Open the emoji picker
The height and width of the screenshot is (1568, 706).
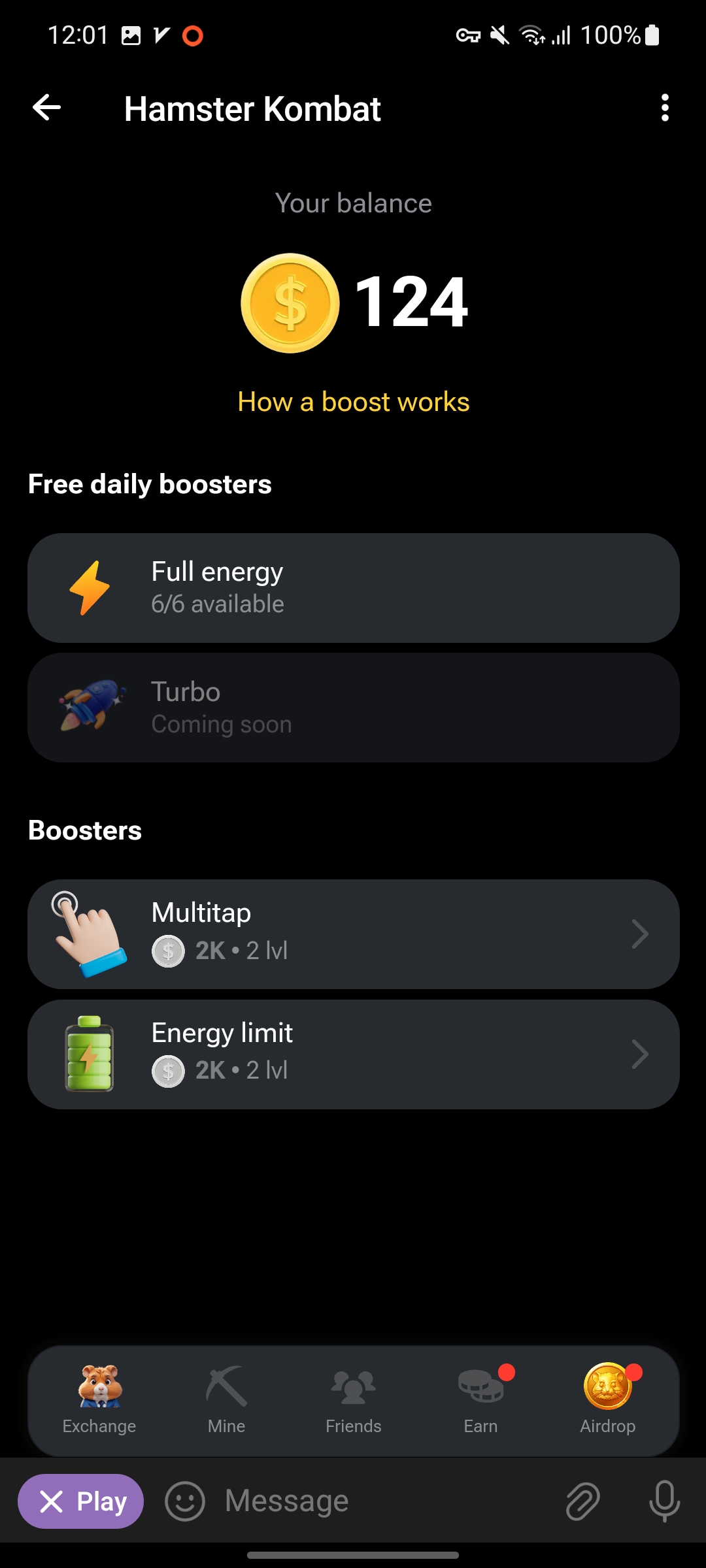[x=185, y=1501]
